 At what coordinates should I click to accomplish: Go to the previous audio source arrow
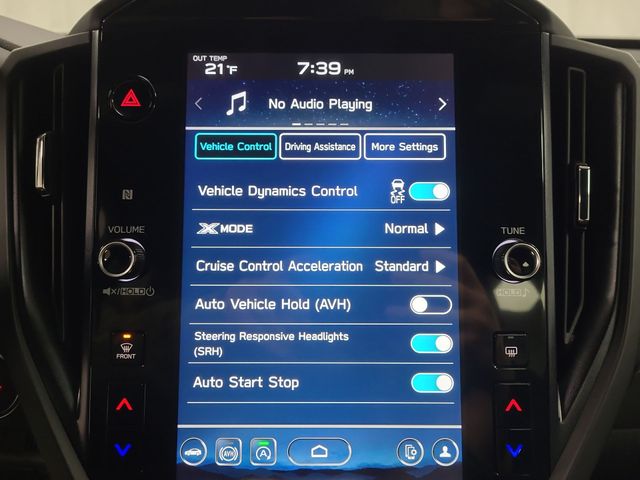pos(199,104)
